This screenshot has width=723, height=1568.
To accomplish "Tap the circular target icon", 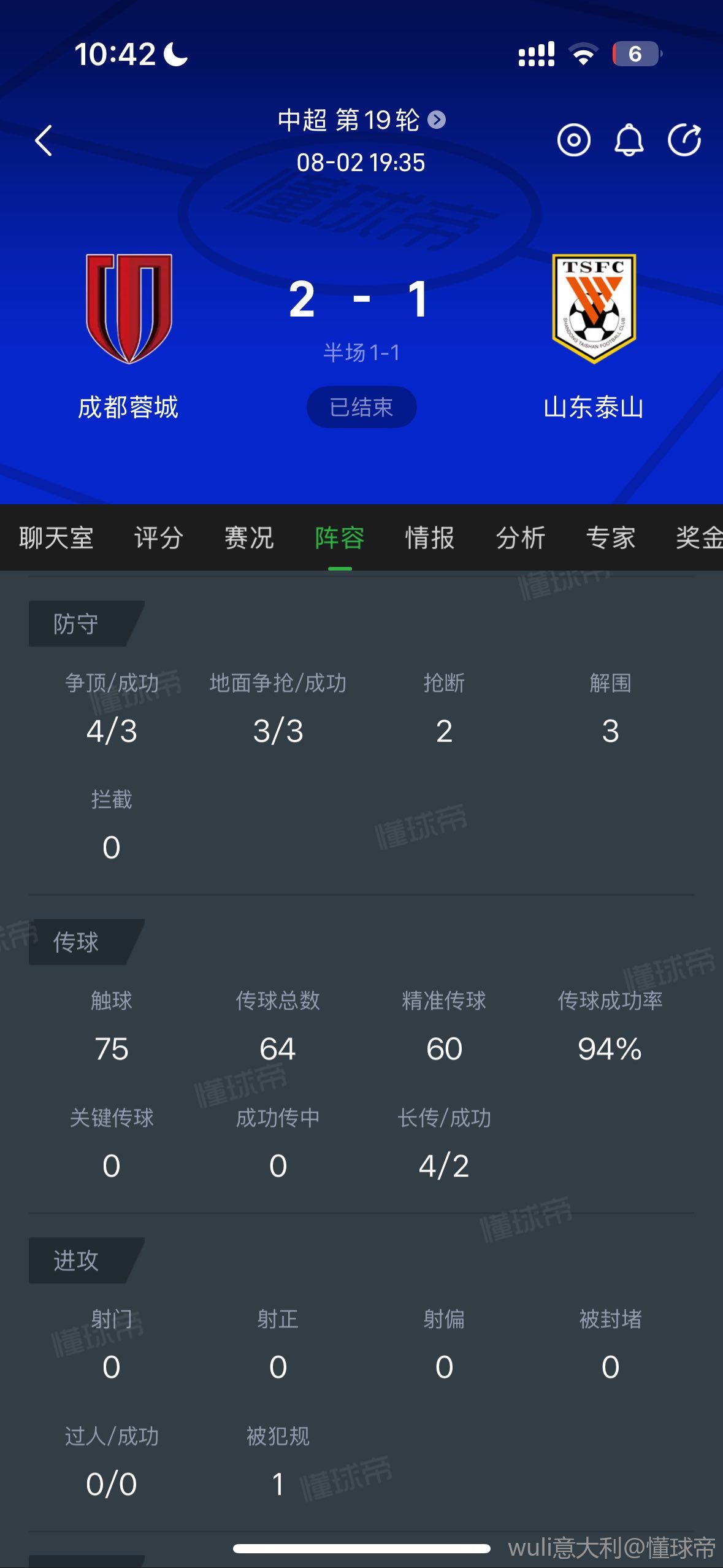I will point(573,140).
